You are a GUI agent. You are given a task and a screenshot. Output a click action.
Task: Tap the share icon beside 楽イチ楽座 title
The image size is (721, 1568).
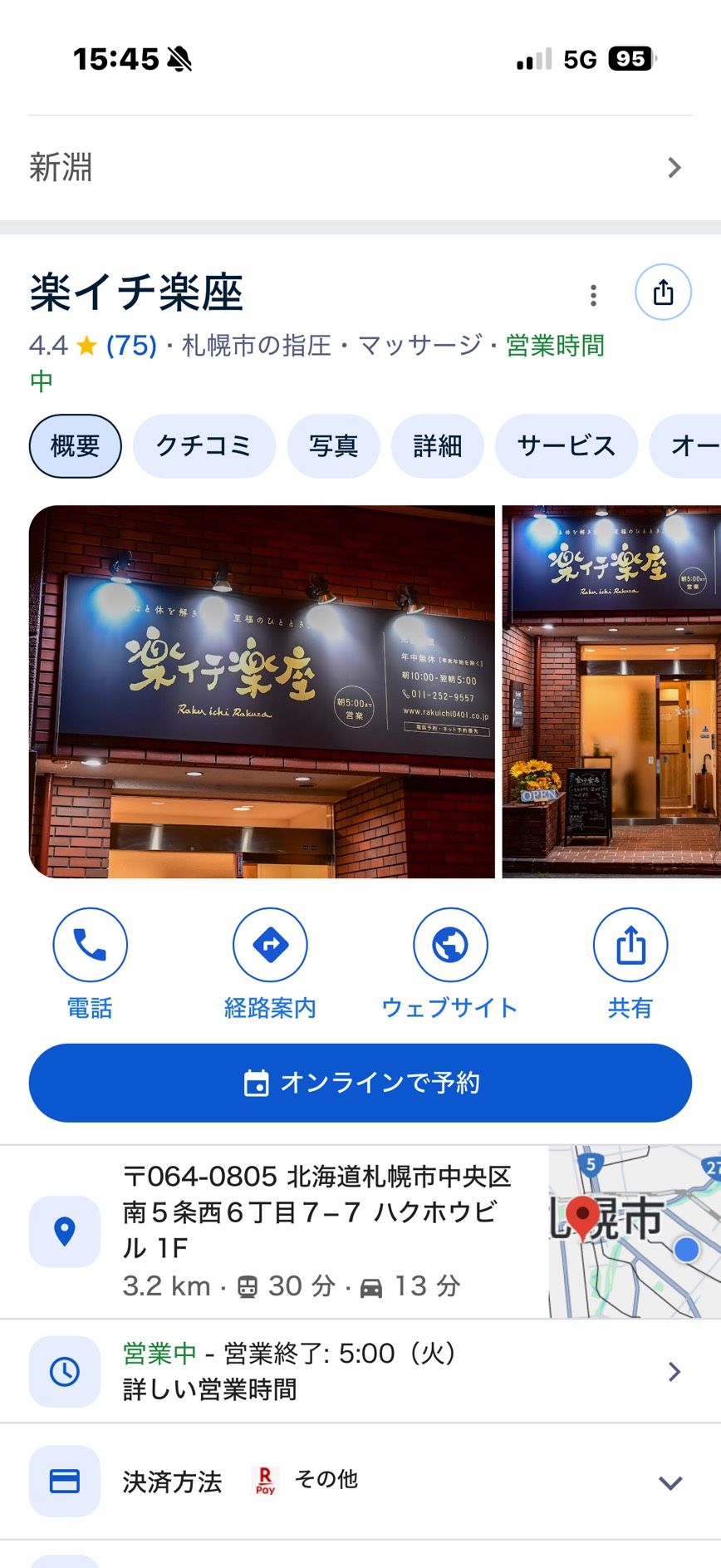tap(663, 292)
